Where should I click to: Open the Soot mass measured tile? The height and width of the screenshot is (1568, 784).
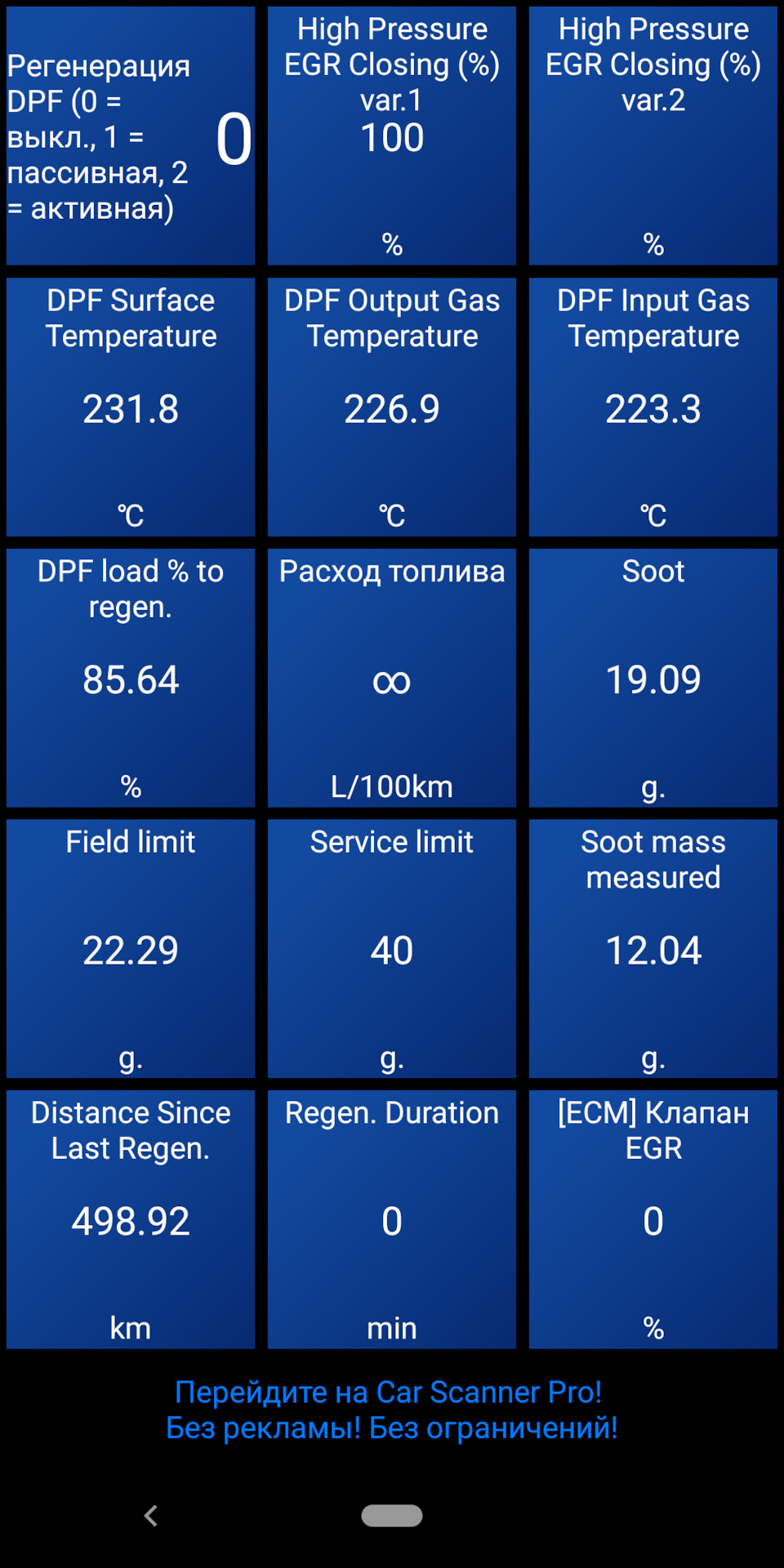click(x=653, y=949)
